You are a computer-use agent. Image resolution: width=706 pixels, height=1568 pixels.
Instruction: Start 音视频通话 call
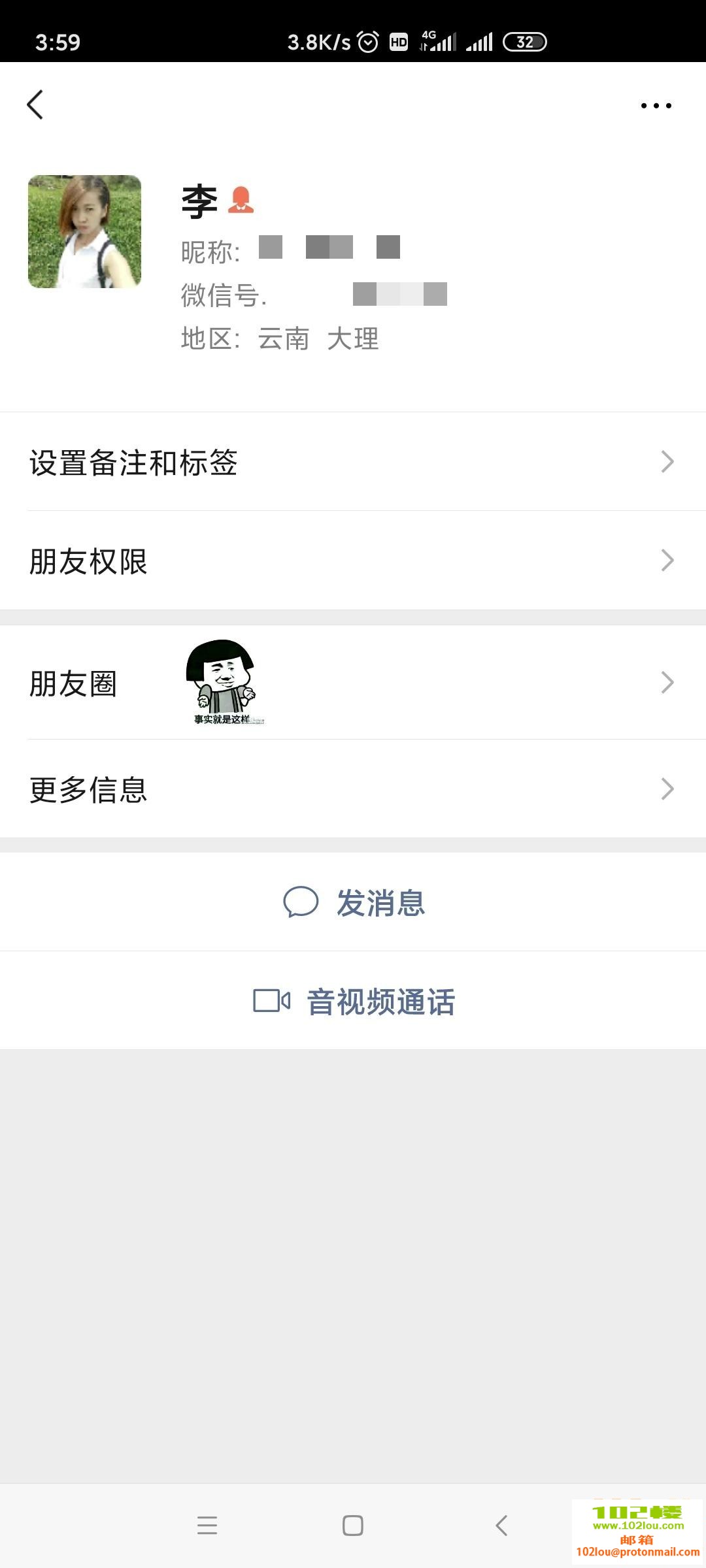(354, 1001)
